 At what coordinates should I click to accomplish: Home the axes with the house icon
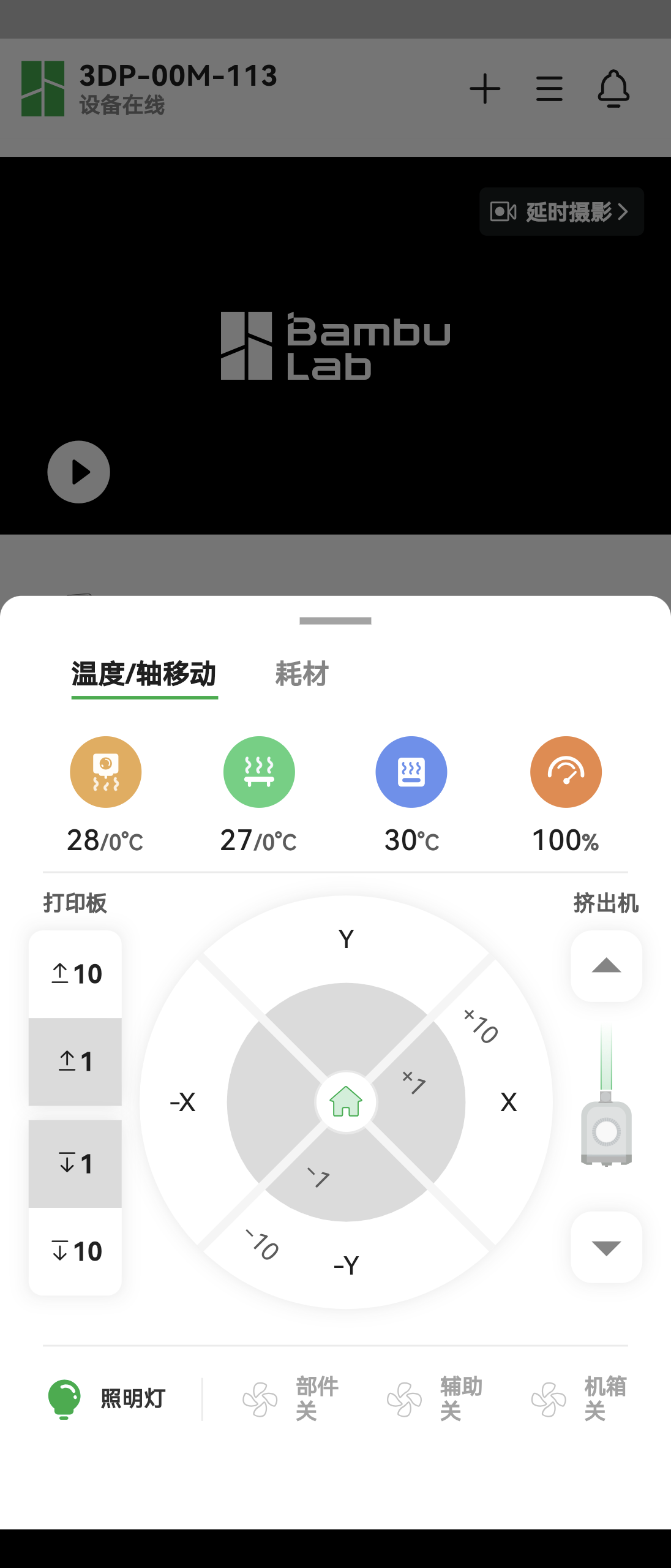[346, 1102]
